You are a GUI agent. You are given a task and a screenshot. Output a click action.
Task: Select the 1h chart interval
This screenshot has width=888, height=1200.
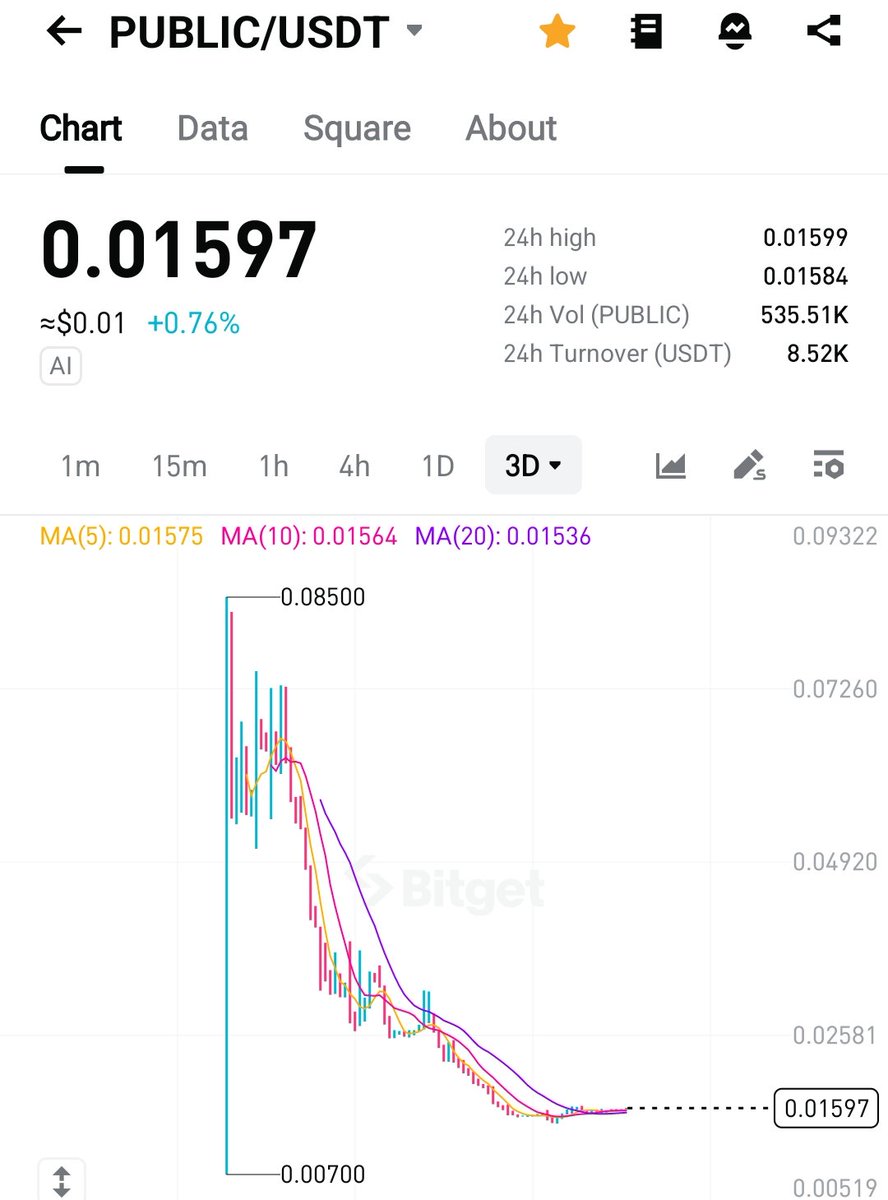click(273, 466)
